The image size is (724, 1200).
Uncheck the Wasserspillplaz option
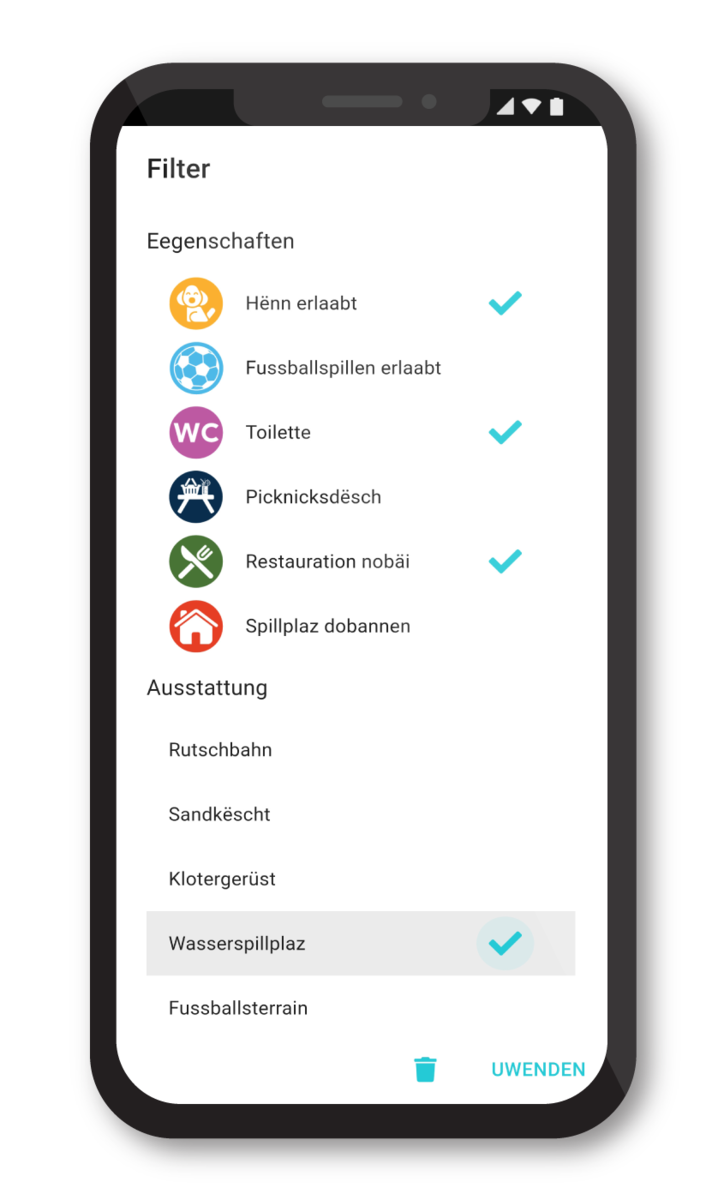360,943
